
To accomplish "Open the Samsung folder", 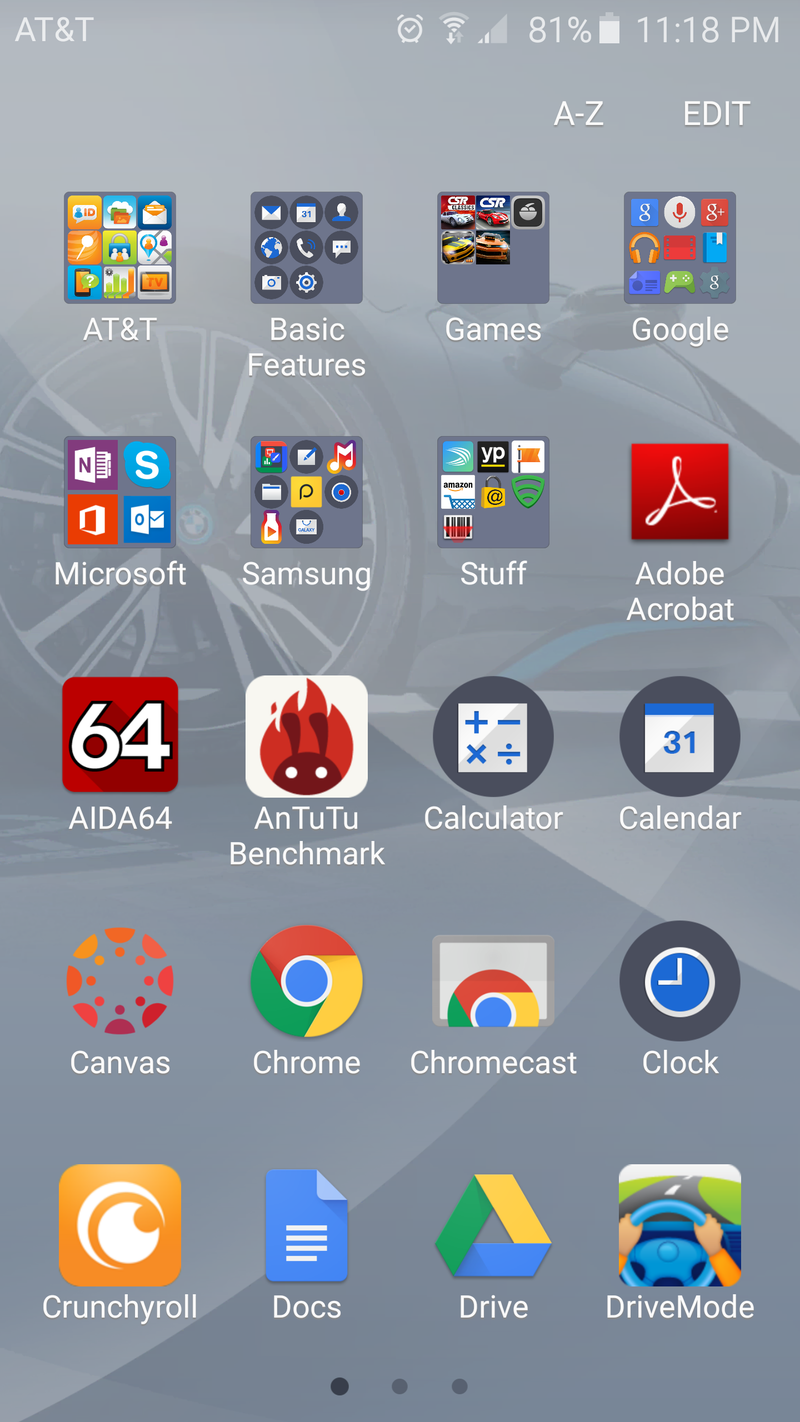I will [x=306, y=492].
